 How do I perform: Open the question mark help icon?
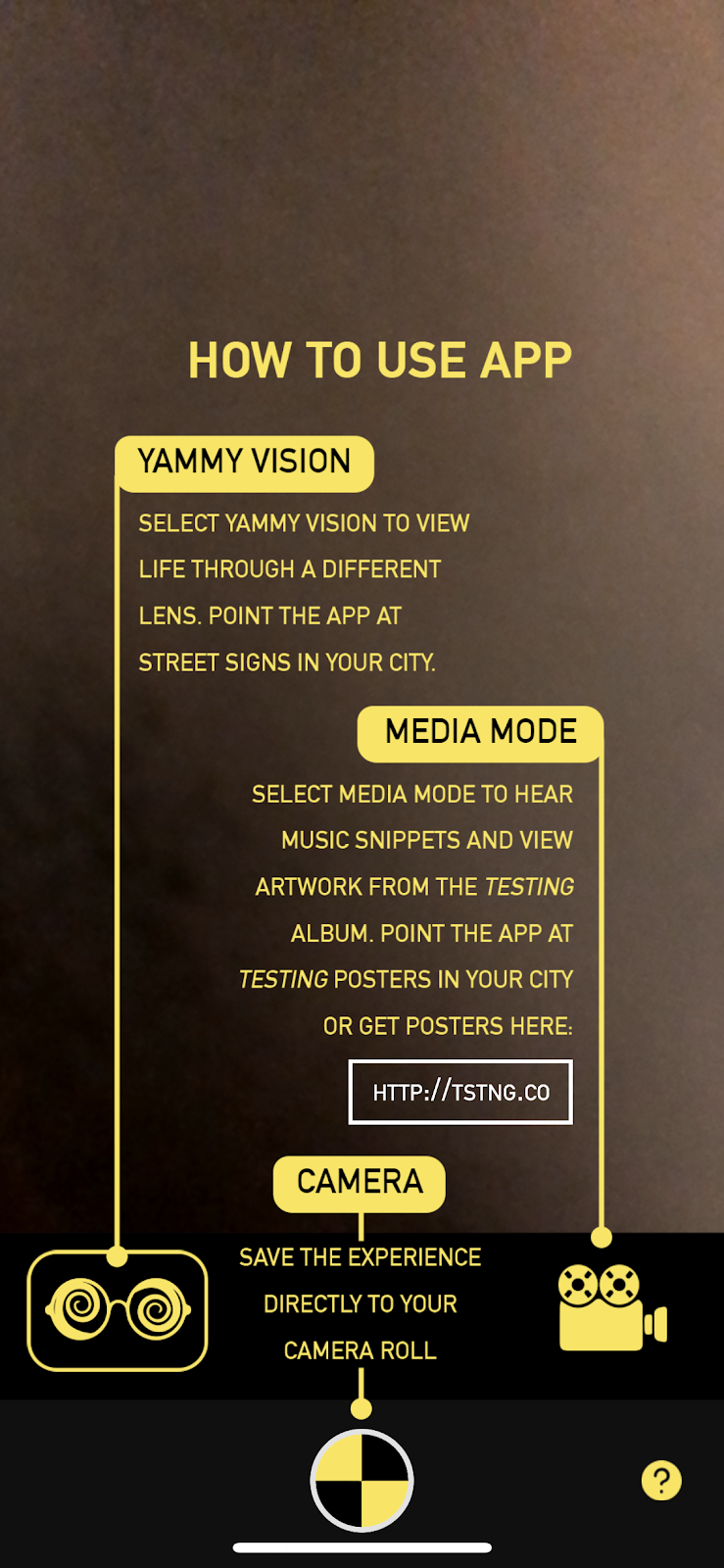pos(661,1480)
